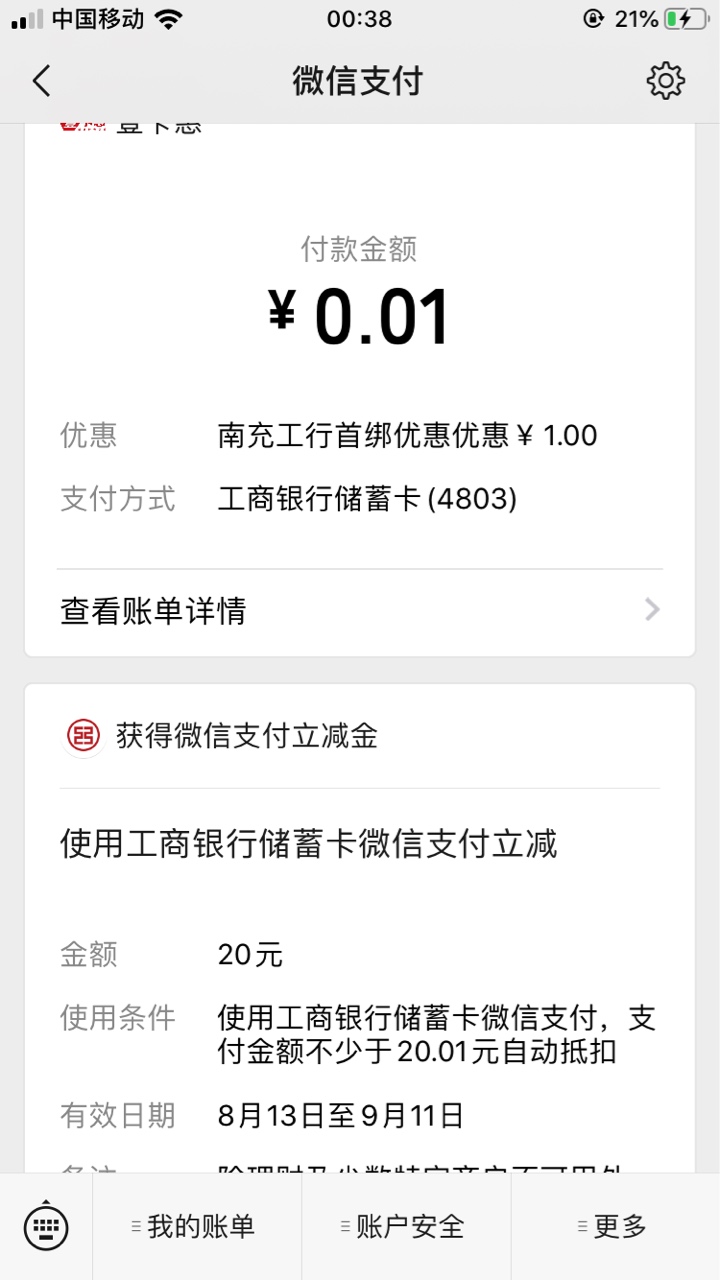Open 查看账单详情 for this payment

(x=359, y=610)
